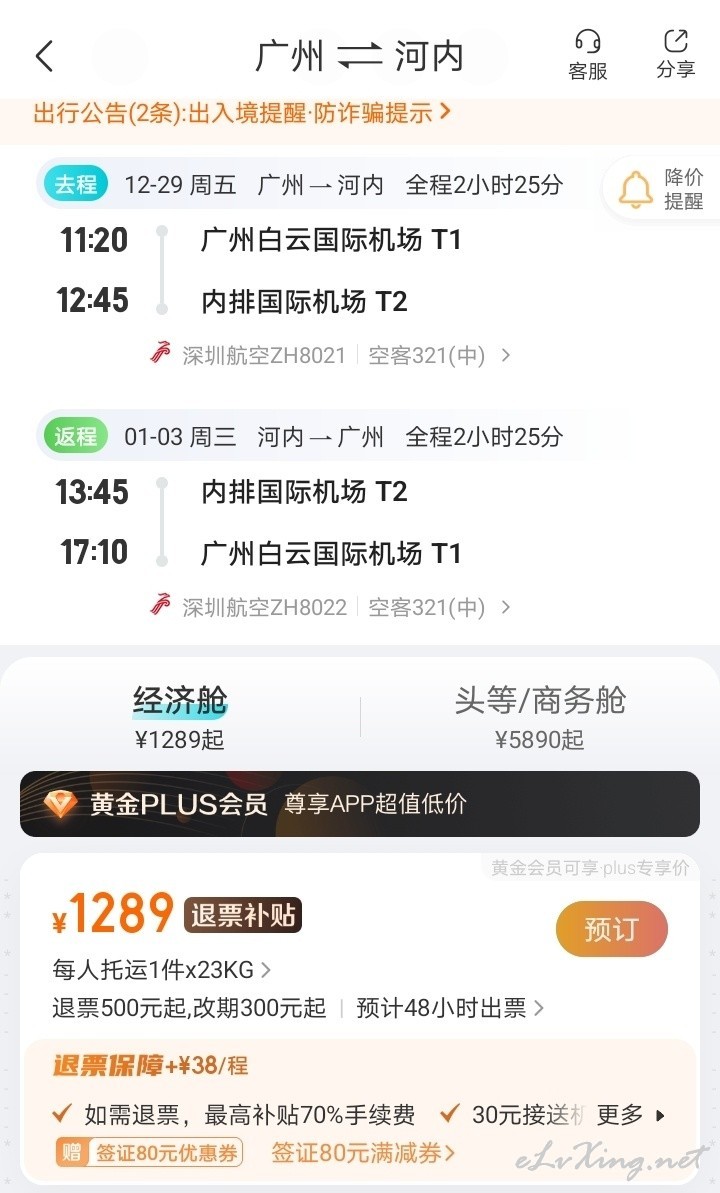Open the 出行公告 travel notice banner
Viewport: 720px width, 1193px height.
point(242,114)
